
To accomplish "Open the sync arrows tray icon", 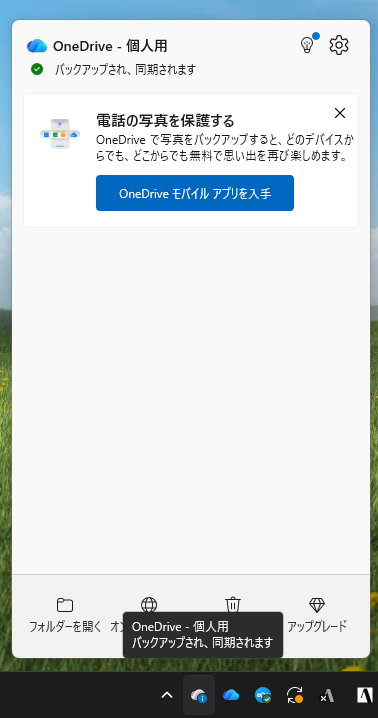I will click(295, 696).
